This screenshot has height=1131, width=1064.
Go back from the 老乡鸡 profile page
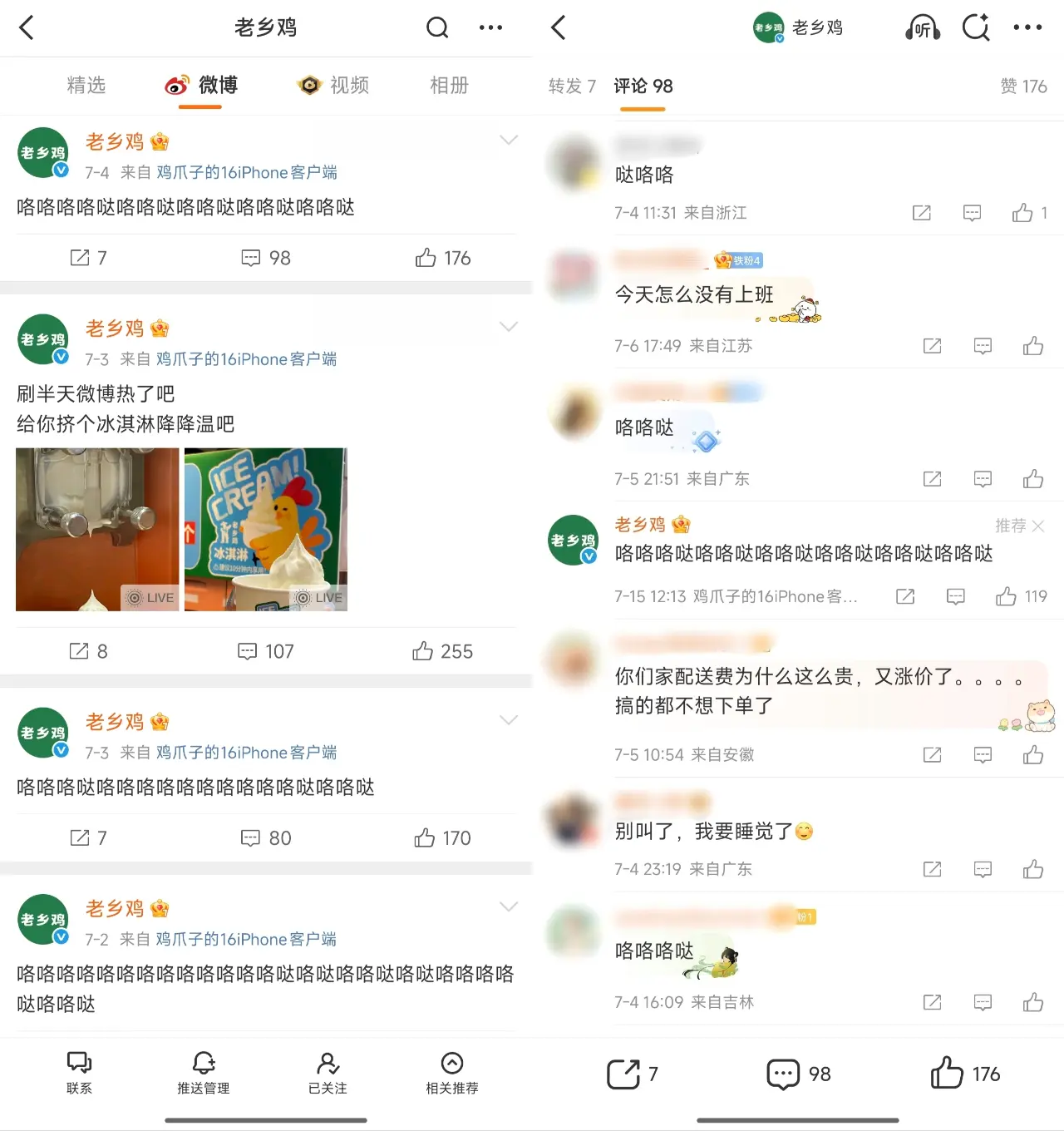click(27, 27)
